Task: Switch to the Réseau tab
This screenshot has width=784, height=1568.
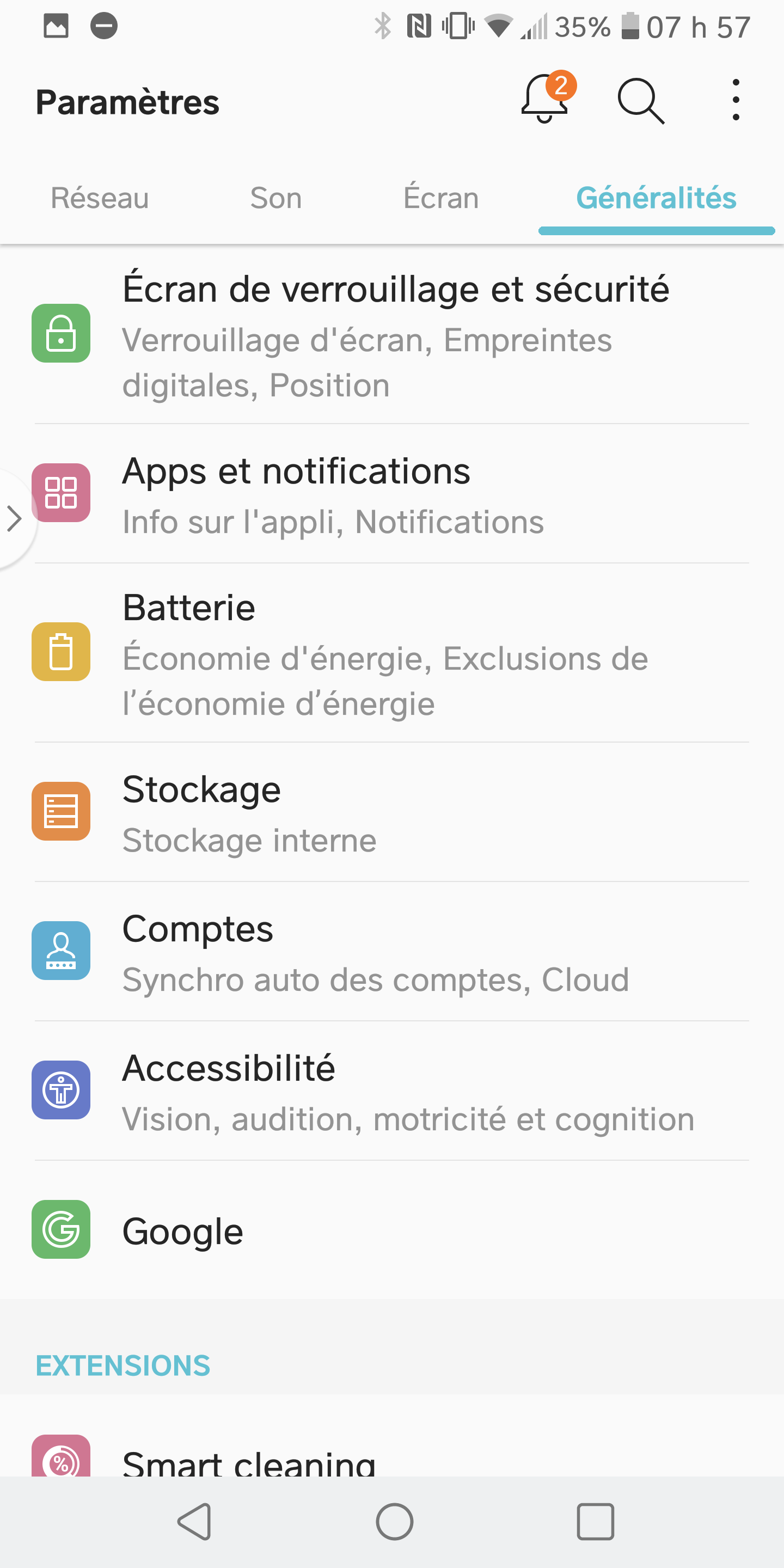Action: pyautogui.click(x=100, y=198)
